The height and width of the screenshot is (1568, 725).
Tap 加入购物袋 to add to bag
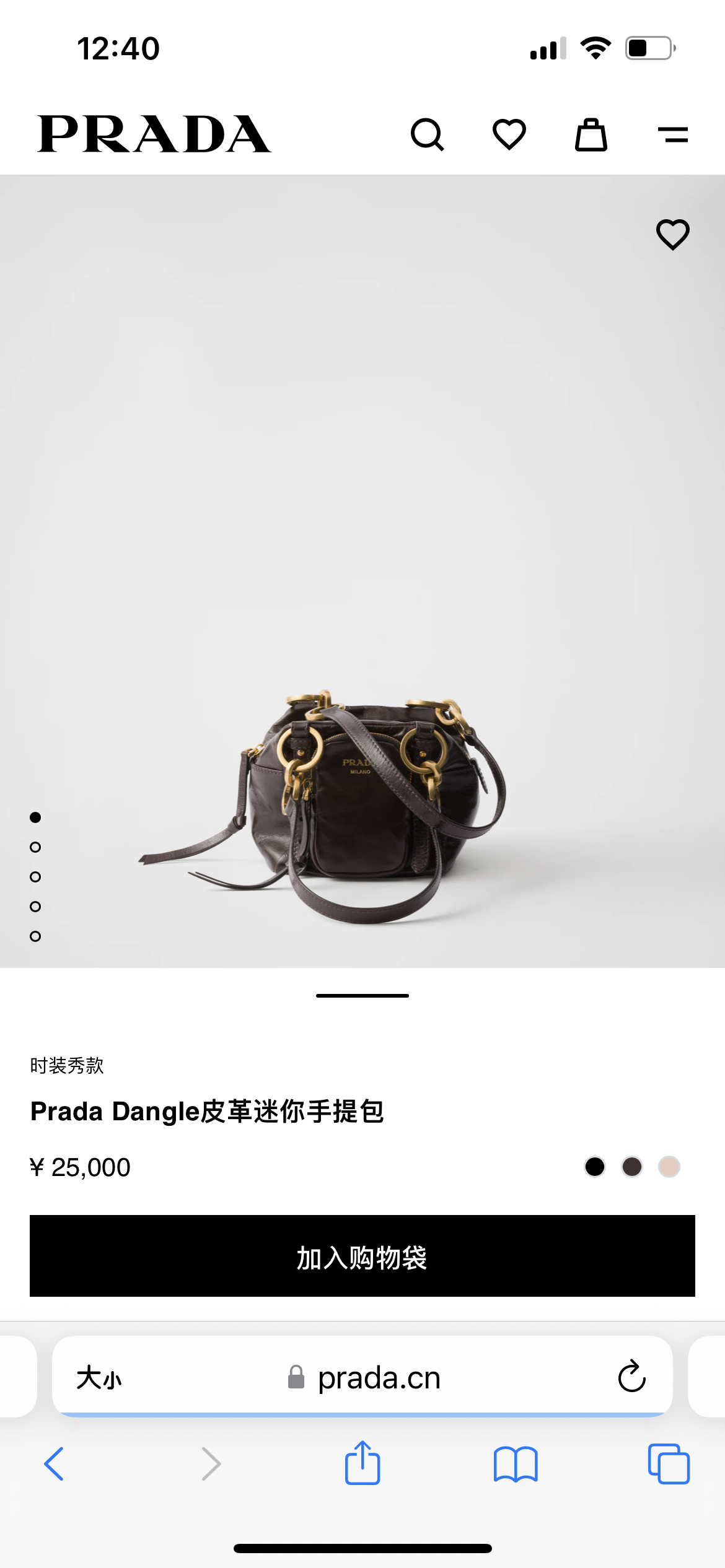[x=362, y=1256]
